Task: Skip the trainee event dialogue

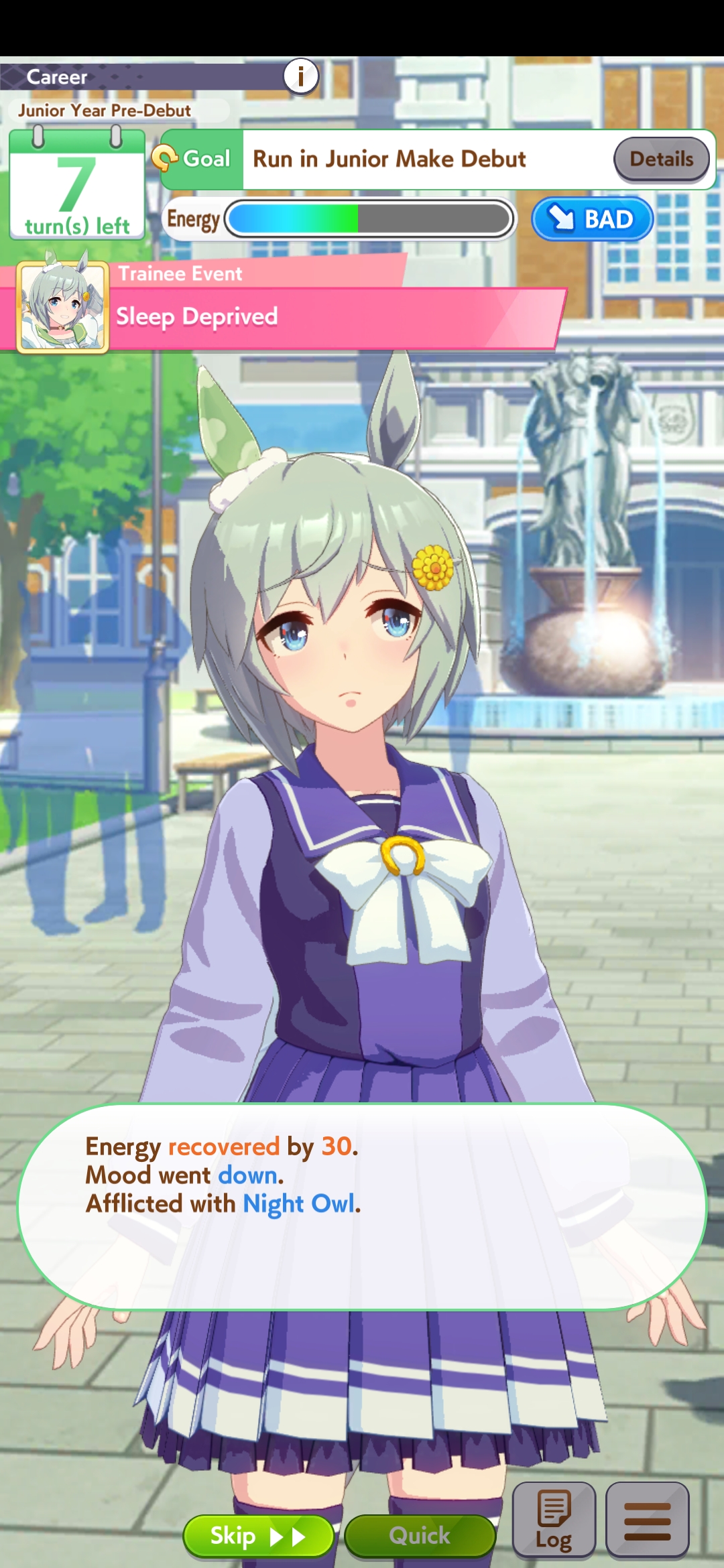Action: pyautogui.click(x=259, y=1536)
